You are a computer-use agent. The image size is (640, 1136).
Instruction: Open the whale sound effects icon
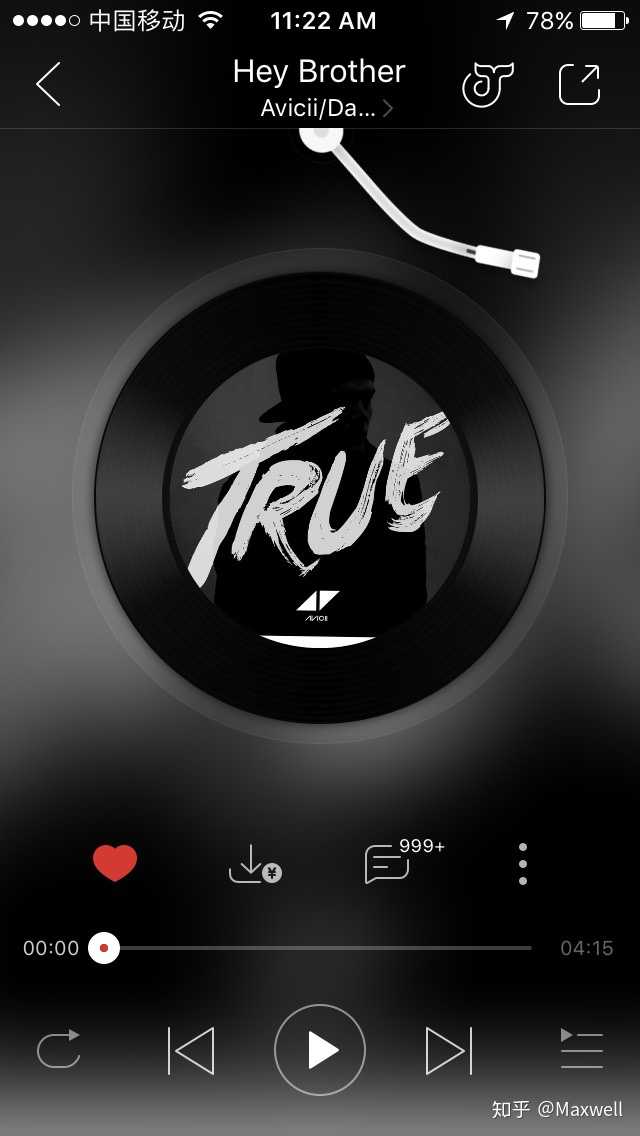click(487, 84)
